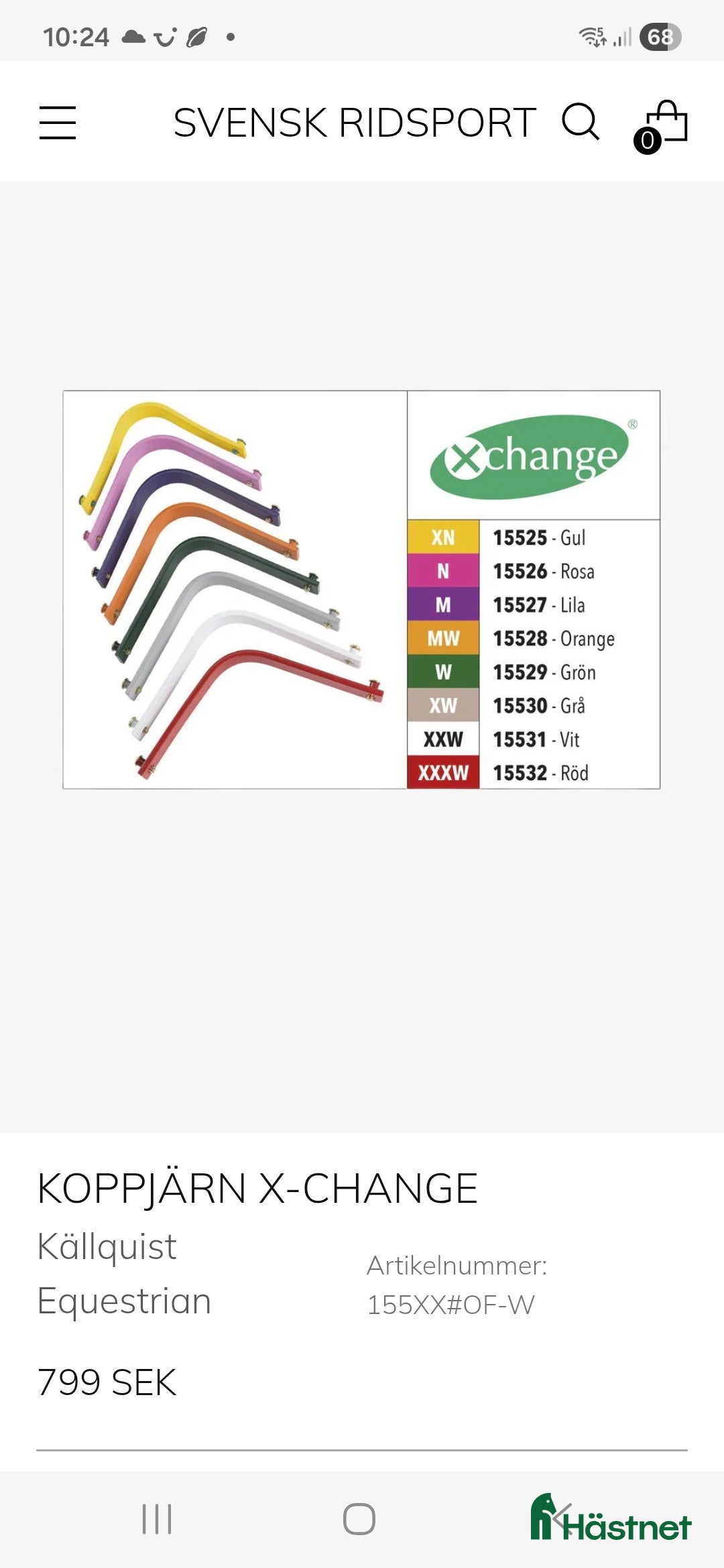The image size is (724, 1568).
Task: Go to the Svensk Ridsport home page
Action: click(354, 123)
